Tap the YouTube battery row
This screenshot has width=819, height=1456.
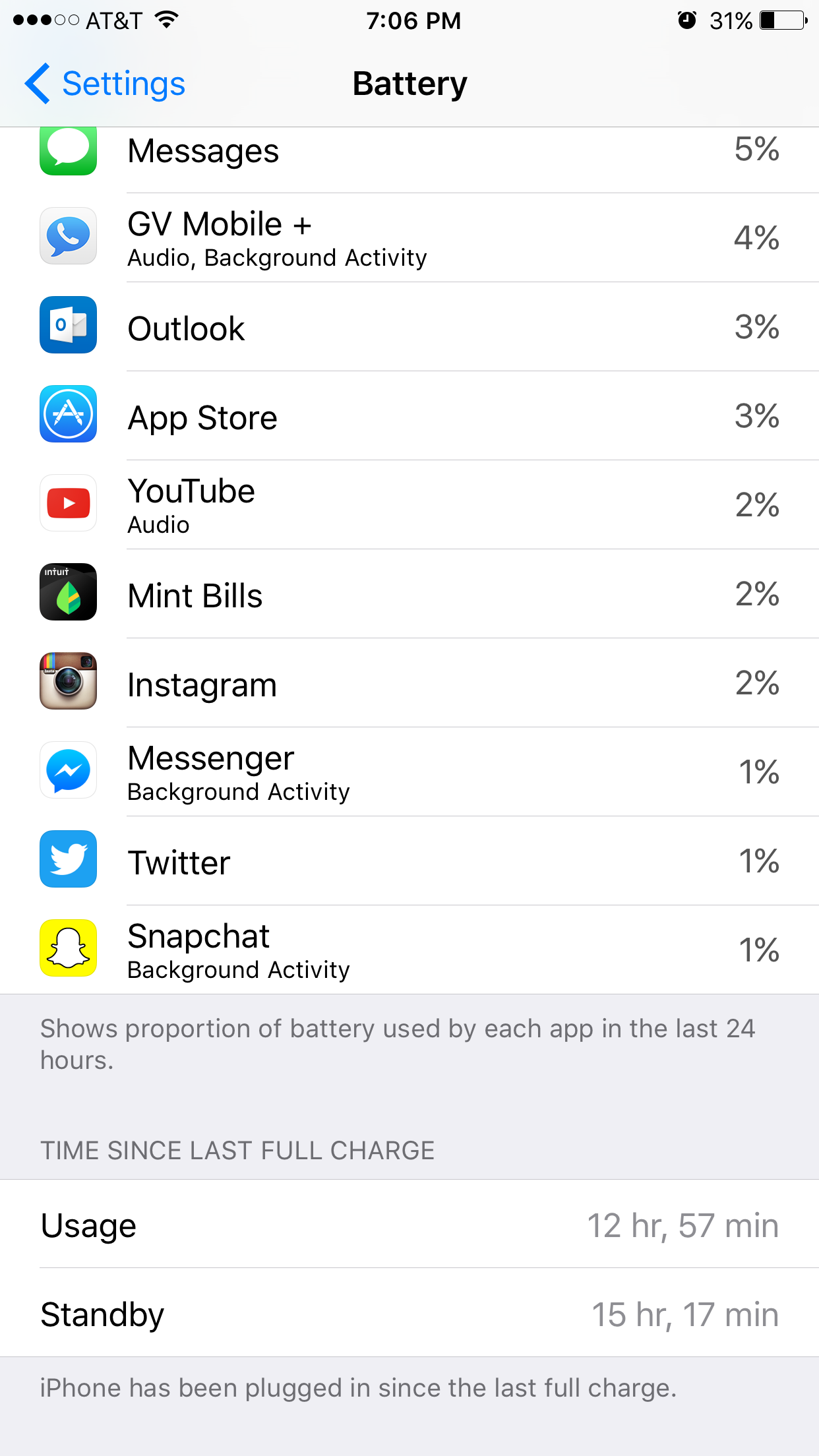[409, 505]
